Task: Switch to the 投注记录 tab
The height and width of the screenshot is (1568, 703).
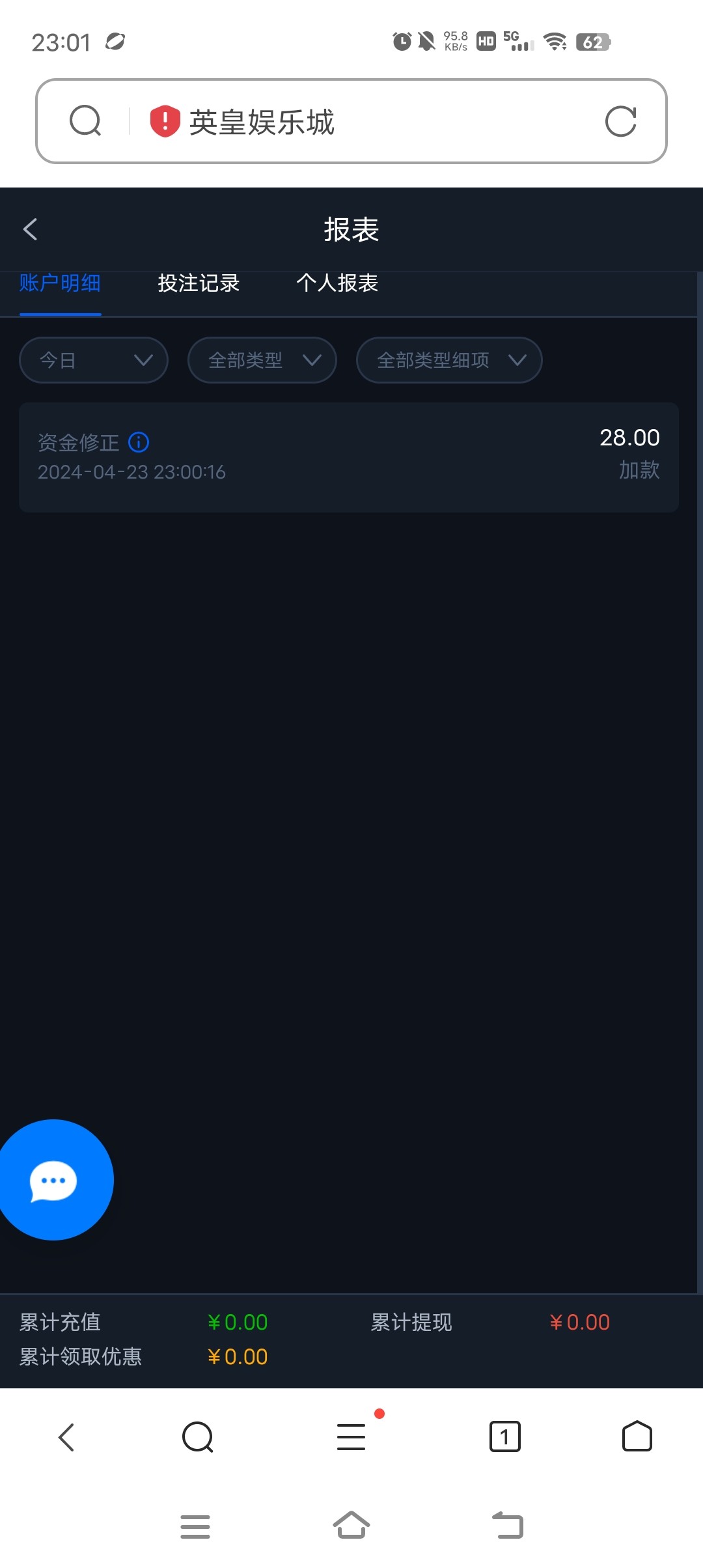Action: coord(199,283)
